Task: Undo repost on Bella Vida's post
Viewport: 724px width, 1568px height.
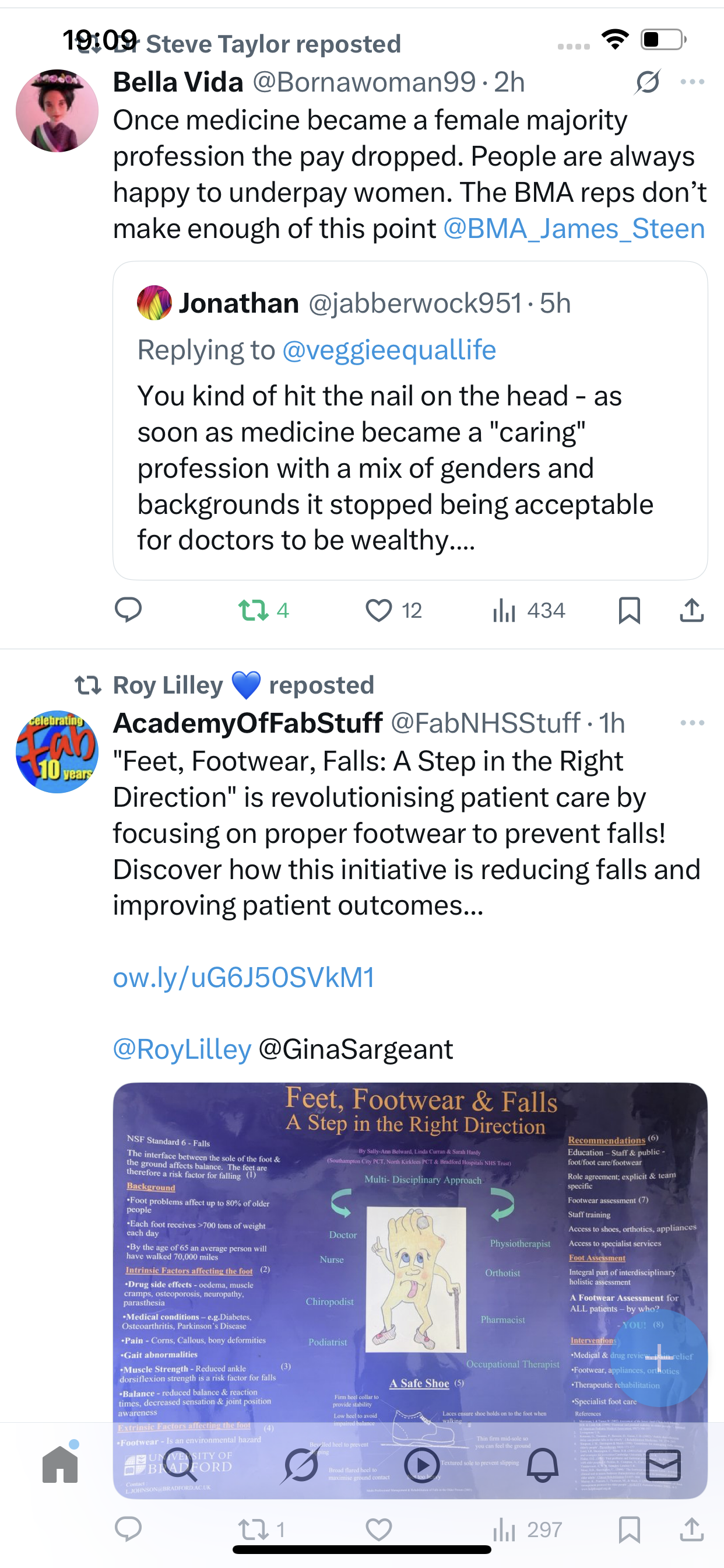Action: [253, 610]
